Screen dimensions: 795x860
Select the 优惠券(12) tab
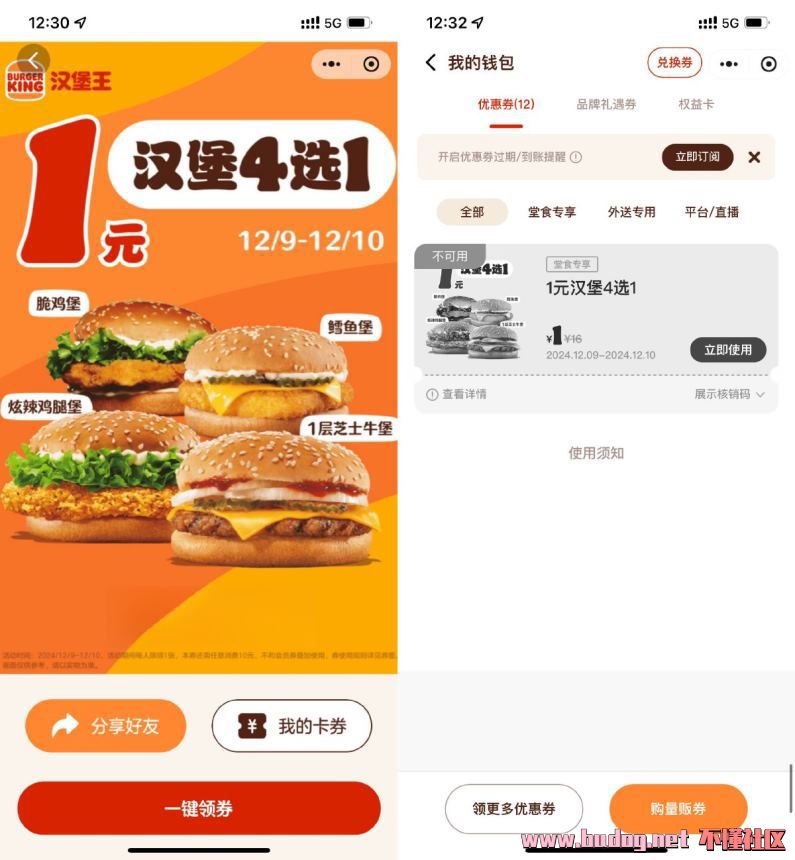point(506,104)
